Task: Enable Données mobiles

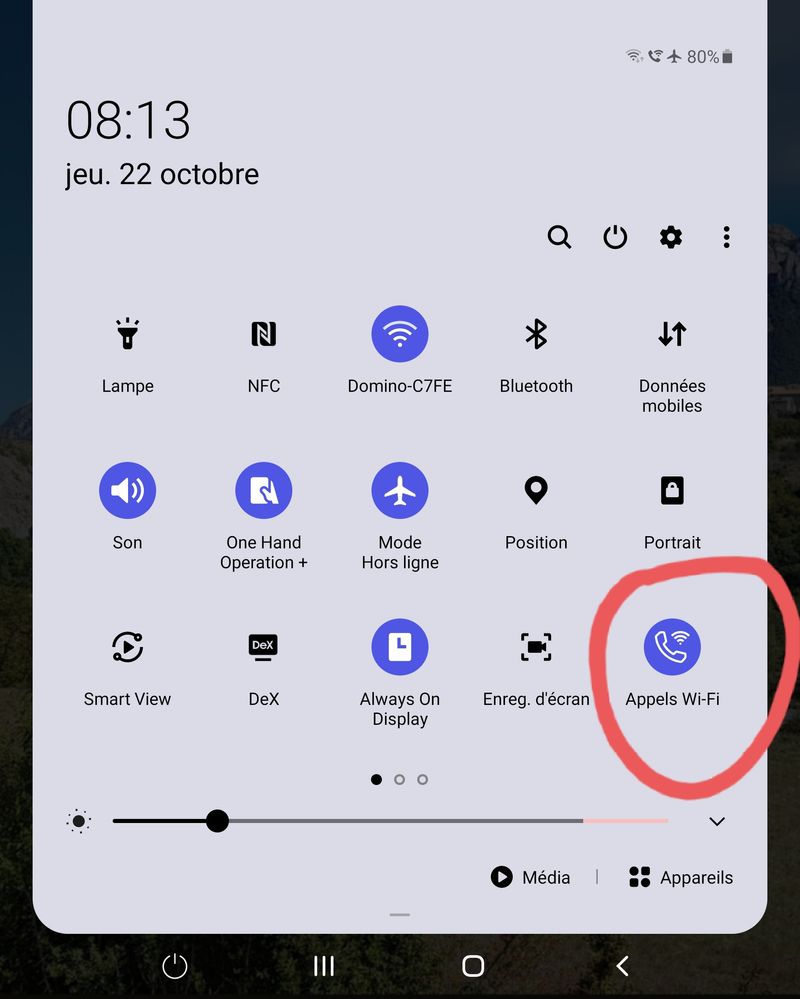Action: (x=672, y=334)
